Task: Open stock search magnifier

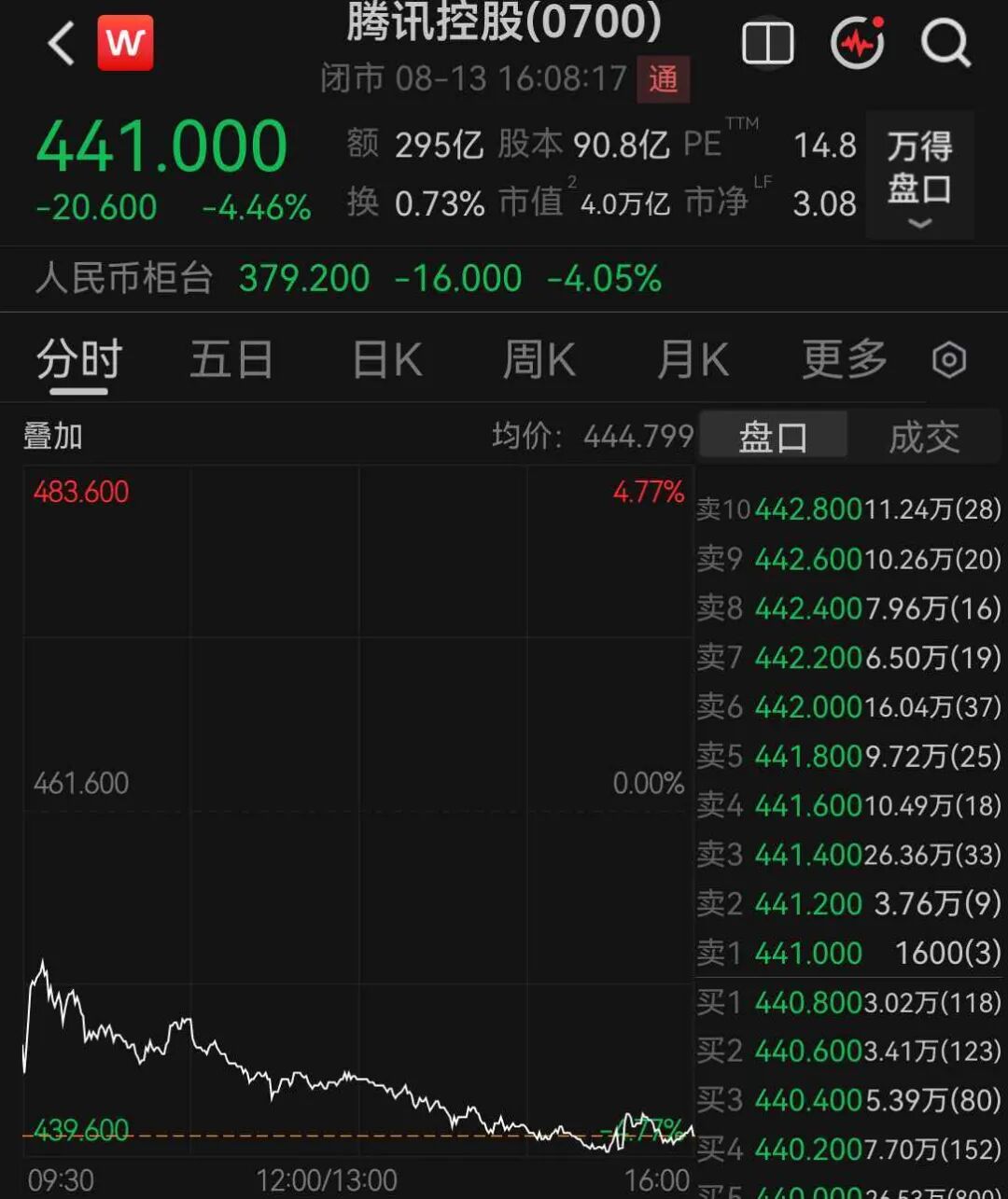Action: click(x=945, y=43)
